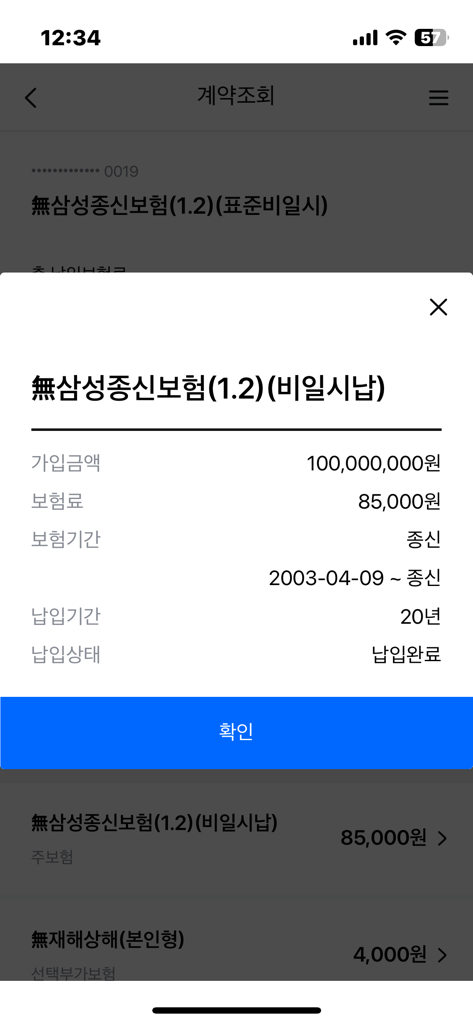Screen dimensions: 473x1024
Task: Go back from 계약조회
Action: click(31, 97)
